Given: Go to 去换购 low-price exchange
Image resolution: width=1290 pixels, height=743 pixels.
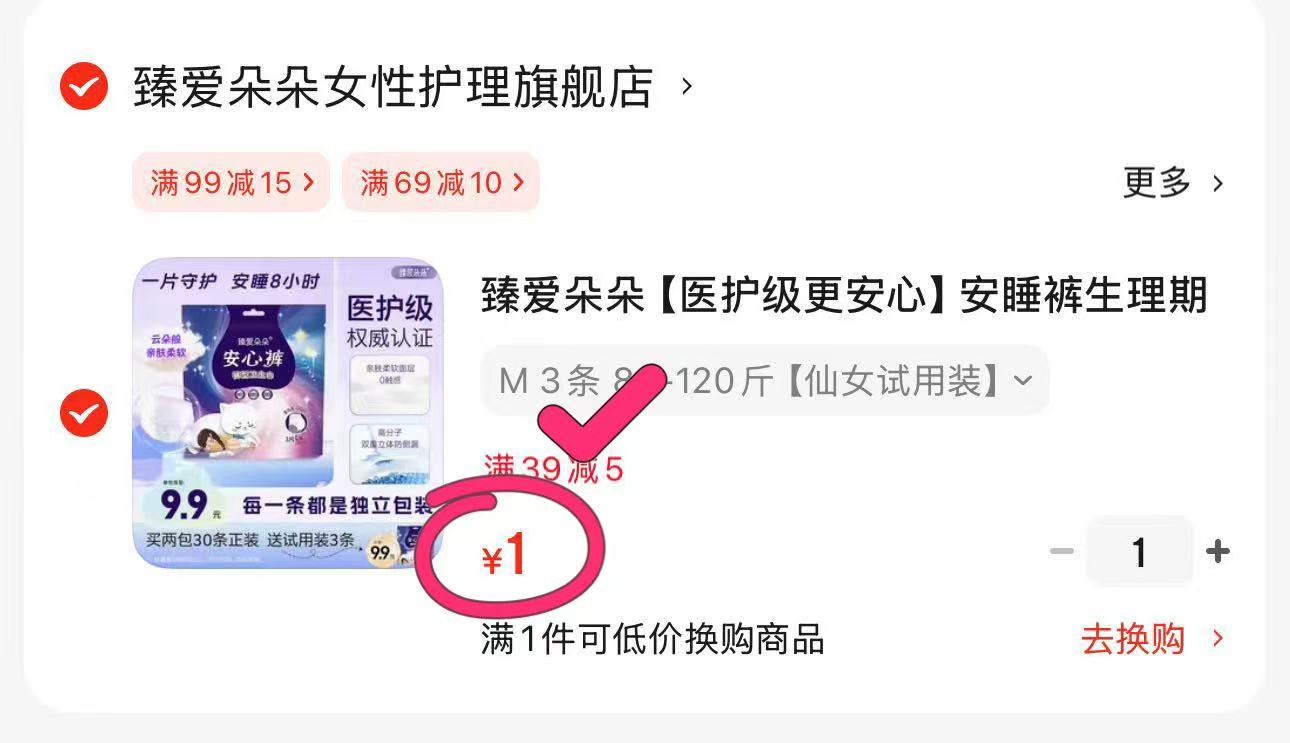Looking at the screenshot, I should (x=1151, y=640).
